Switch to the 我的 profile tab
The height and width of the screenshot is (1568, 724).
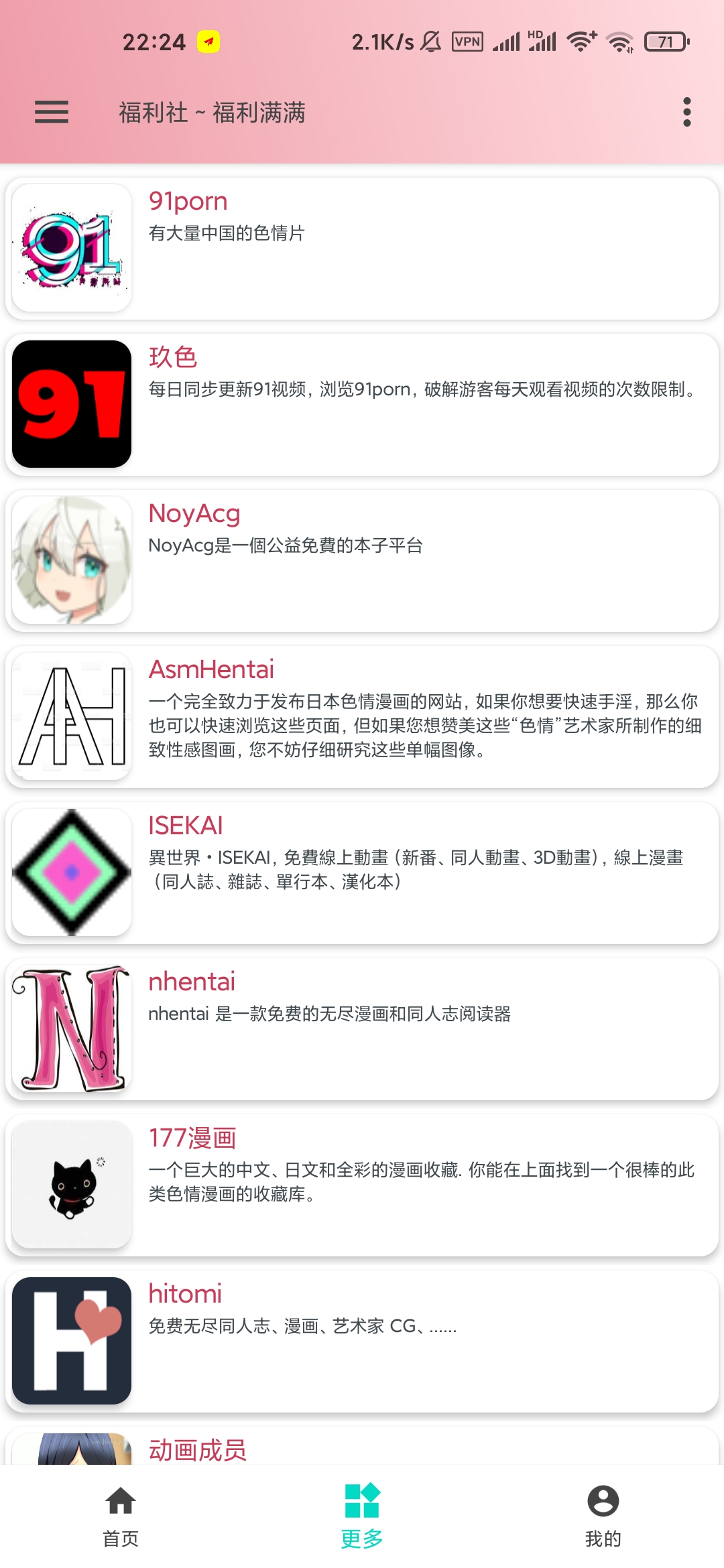[x=603, y=1517]
